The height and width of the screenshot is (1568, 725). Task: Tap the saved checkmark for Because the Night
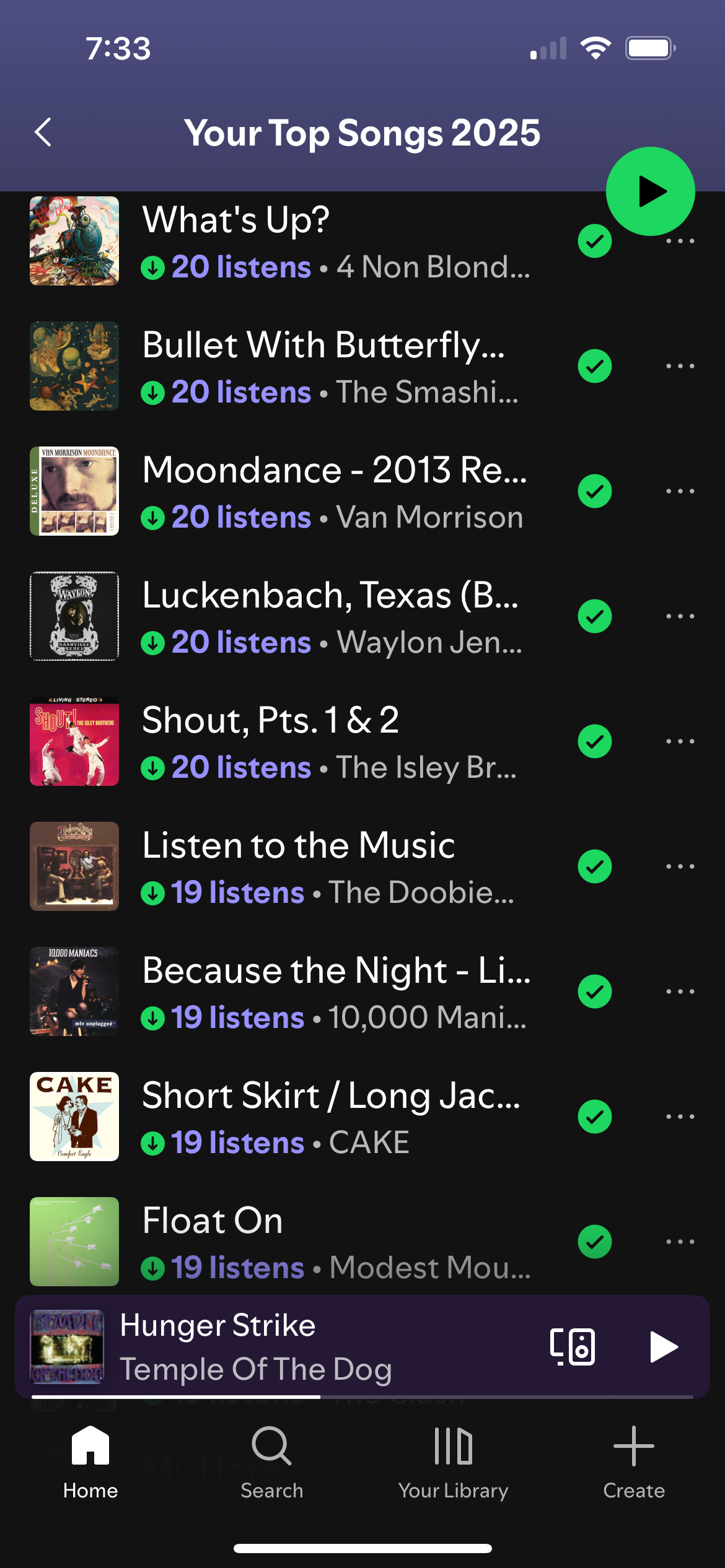[x=595, y=992]
